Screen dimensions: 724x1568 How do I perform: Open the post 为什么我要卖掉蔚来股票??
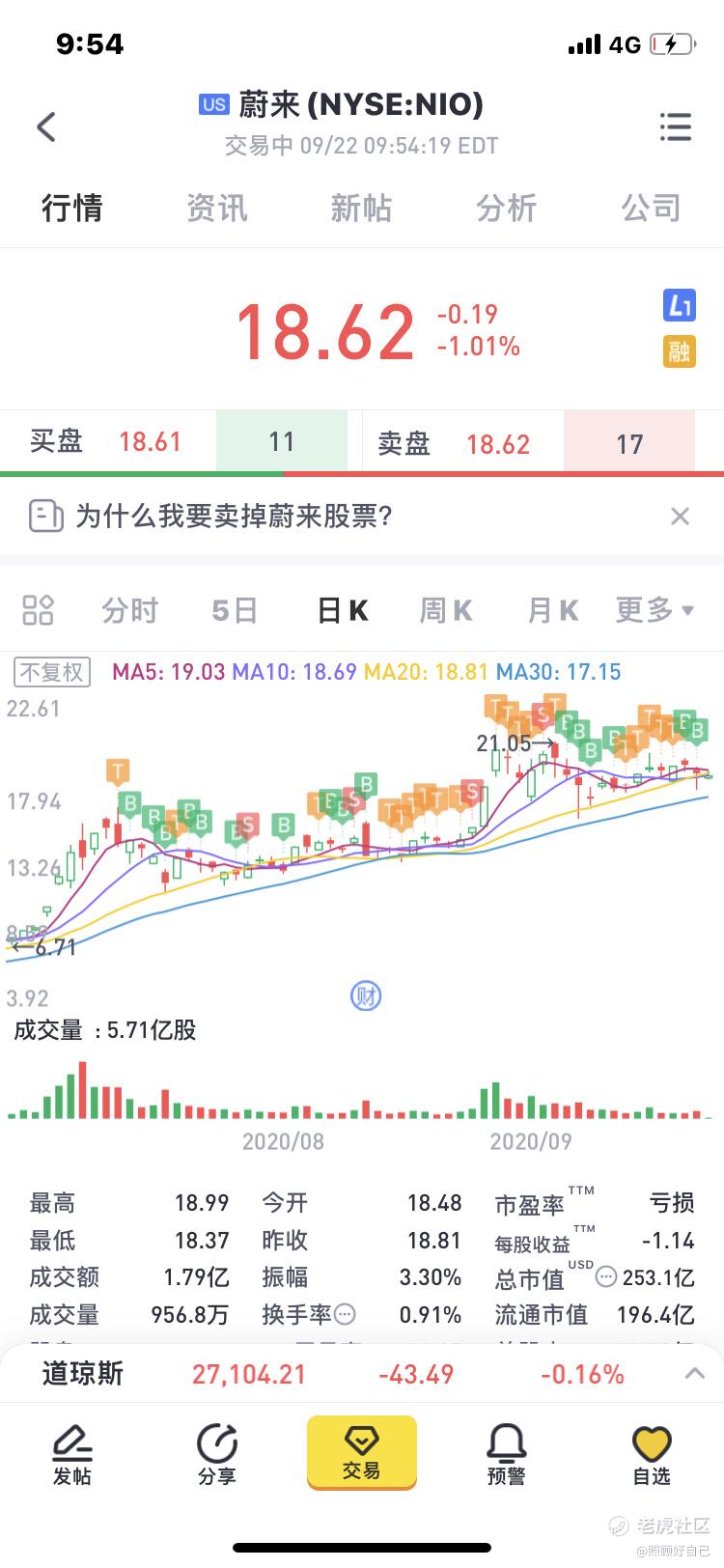[234, 517]
